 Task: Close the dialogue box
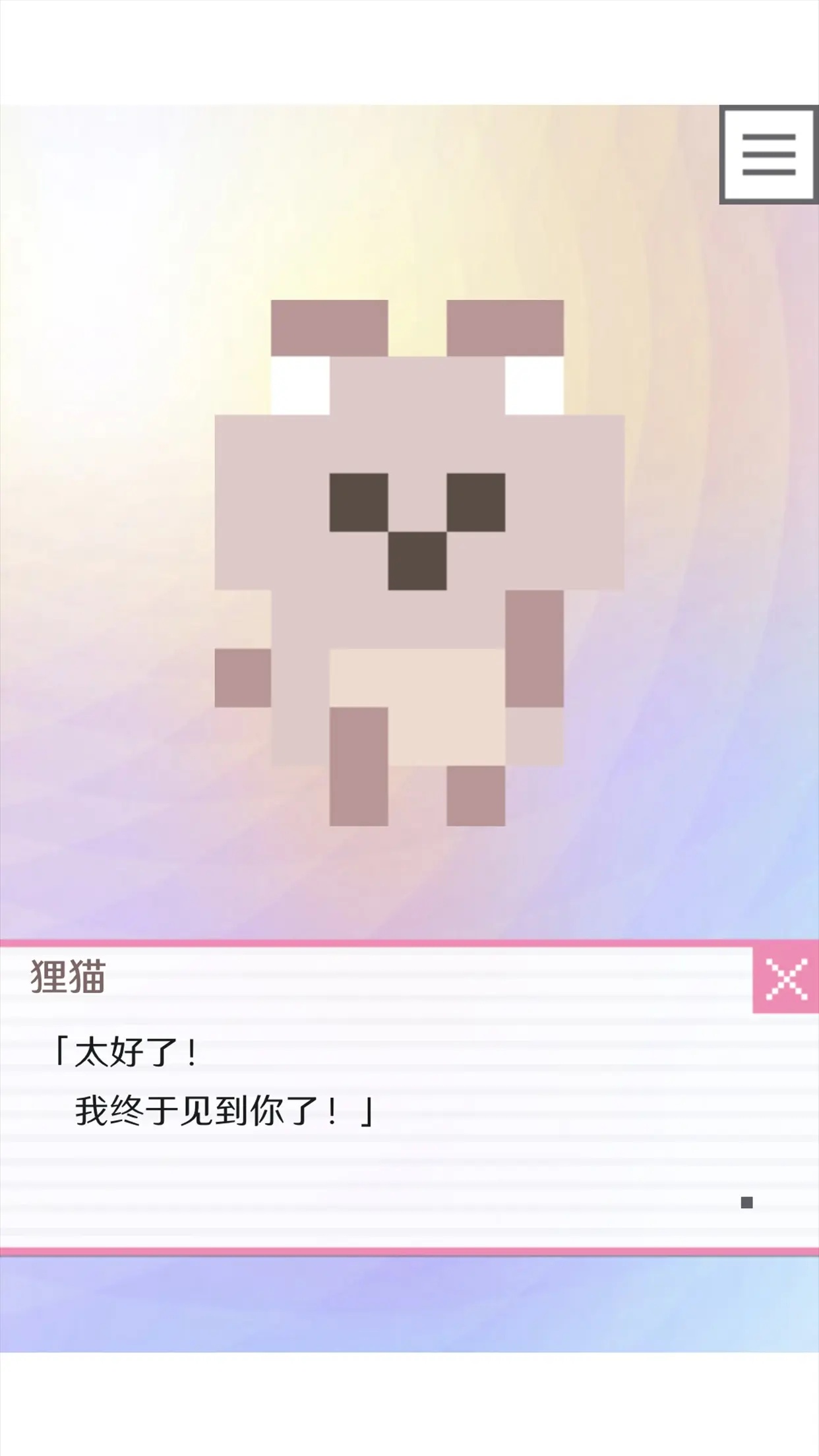[786, 979]
